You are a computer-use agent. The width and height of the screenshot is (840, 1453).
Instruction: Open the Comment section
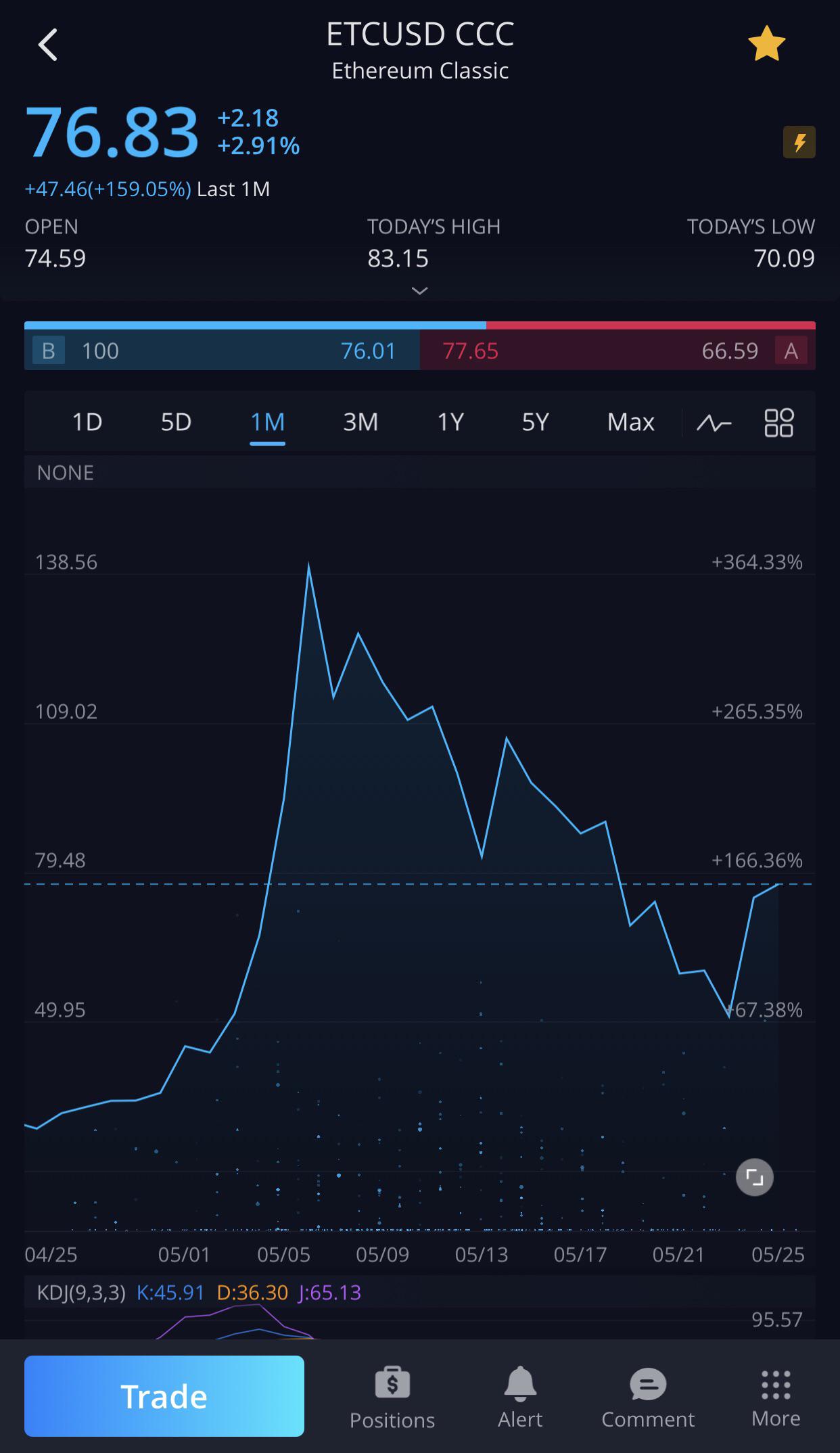point(647,1395)
